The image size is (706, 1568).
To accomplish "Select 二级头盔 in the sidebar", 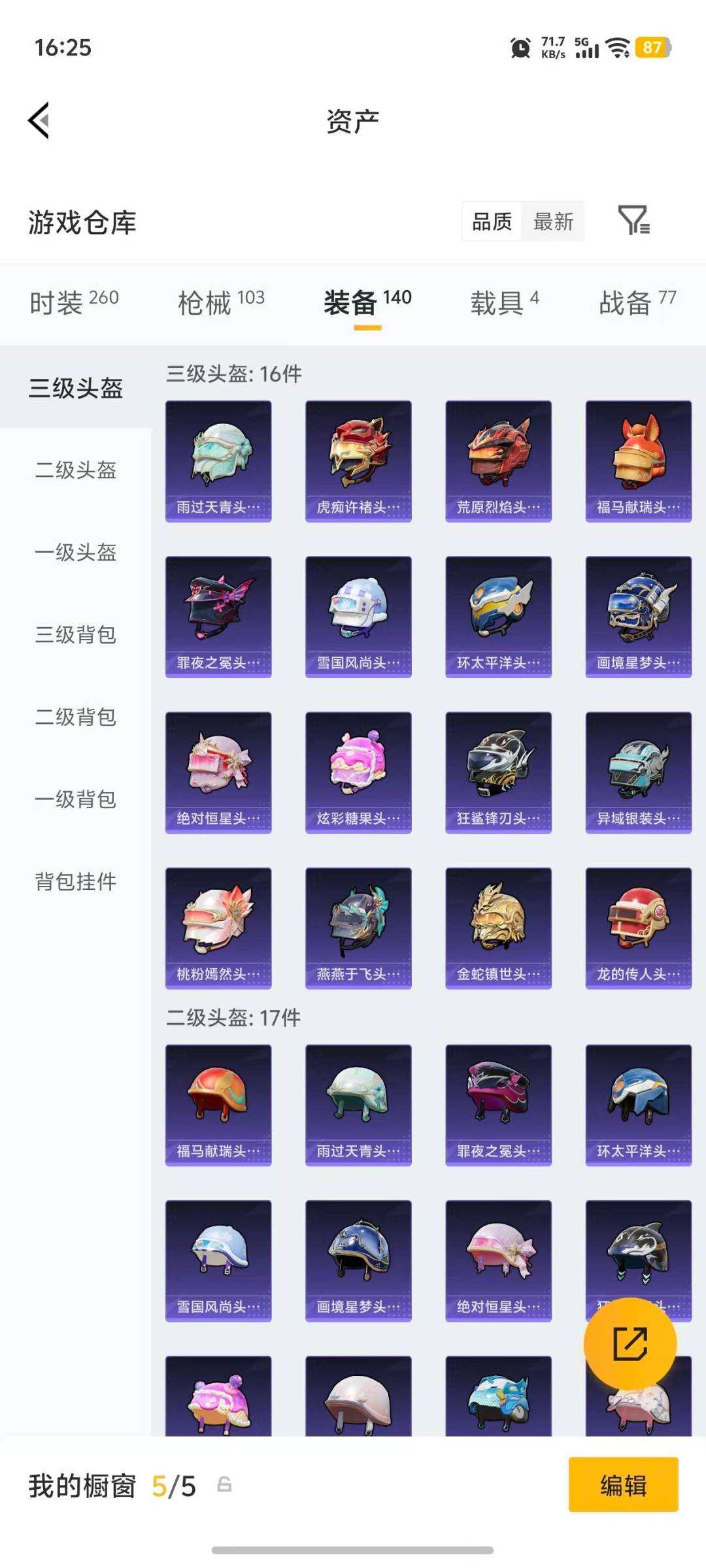I will 75,472.
